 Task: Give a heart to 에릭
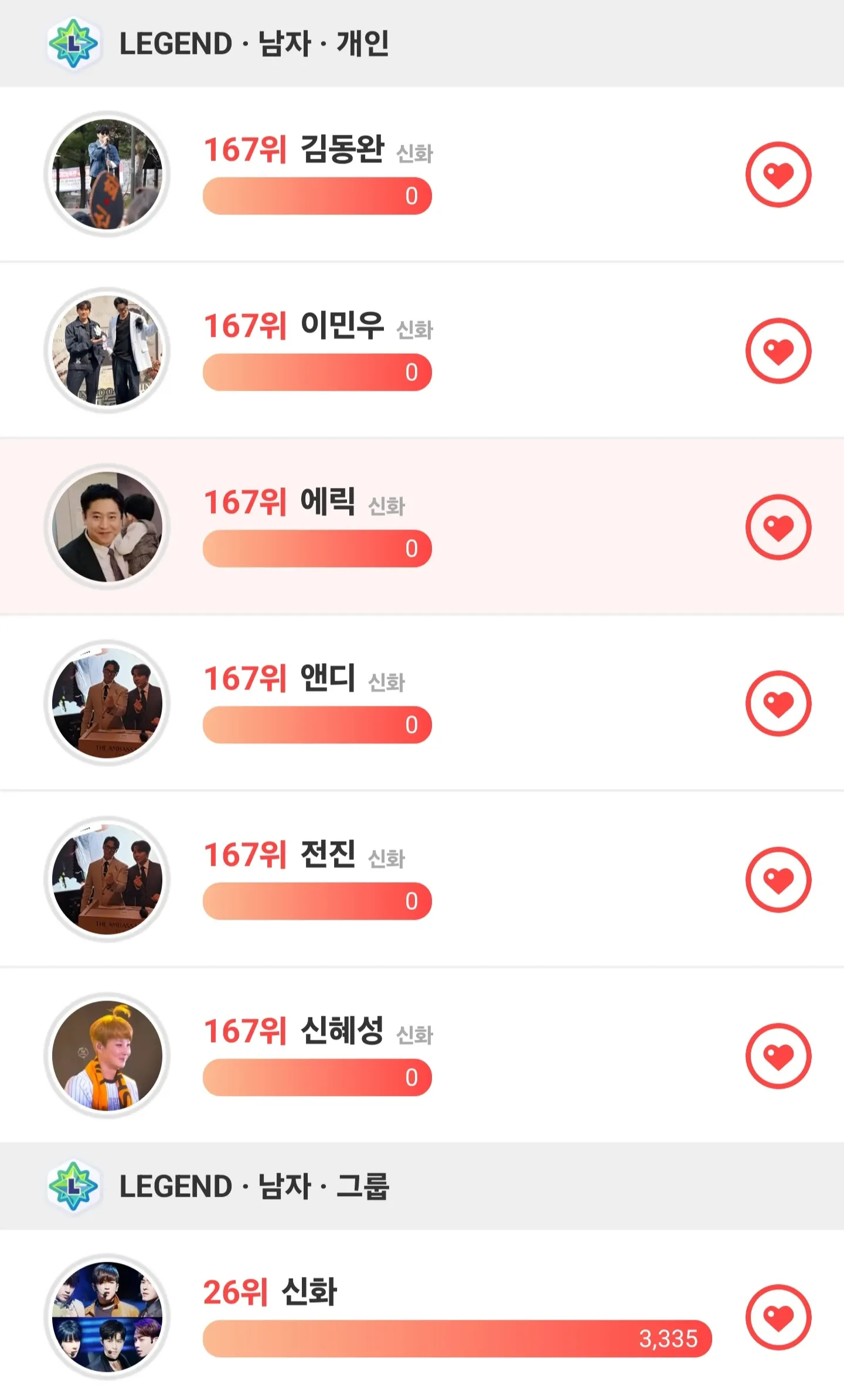(778, 527)
